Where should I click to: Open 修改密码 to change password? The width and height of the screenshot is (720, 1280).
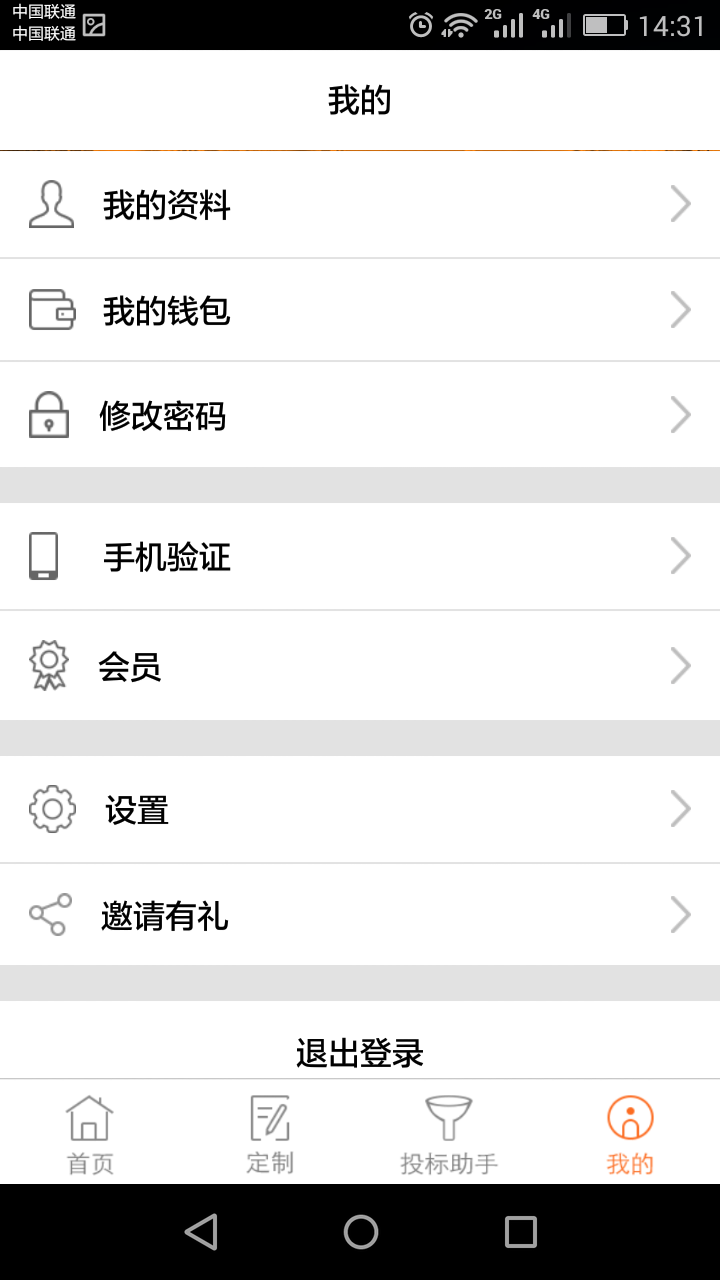(360, 415)
